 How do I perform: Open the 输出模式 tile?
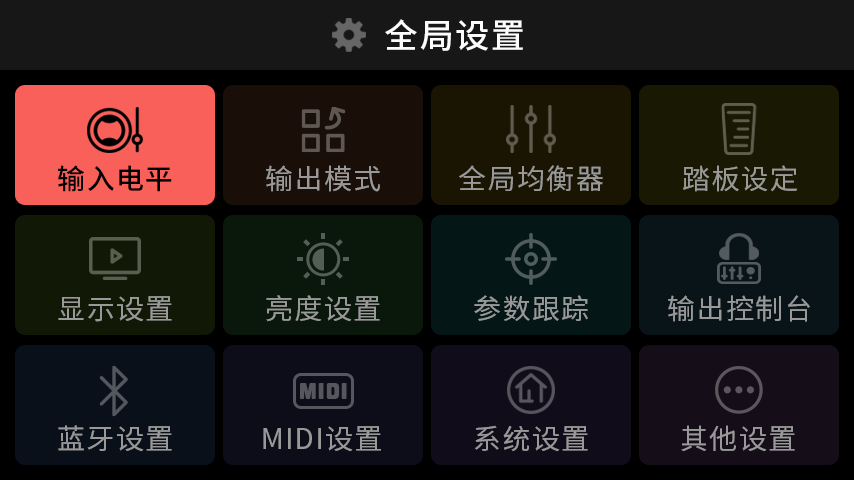[323, 145]
